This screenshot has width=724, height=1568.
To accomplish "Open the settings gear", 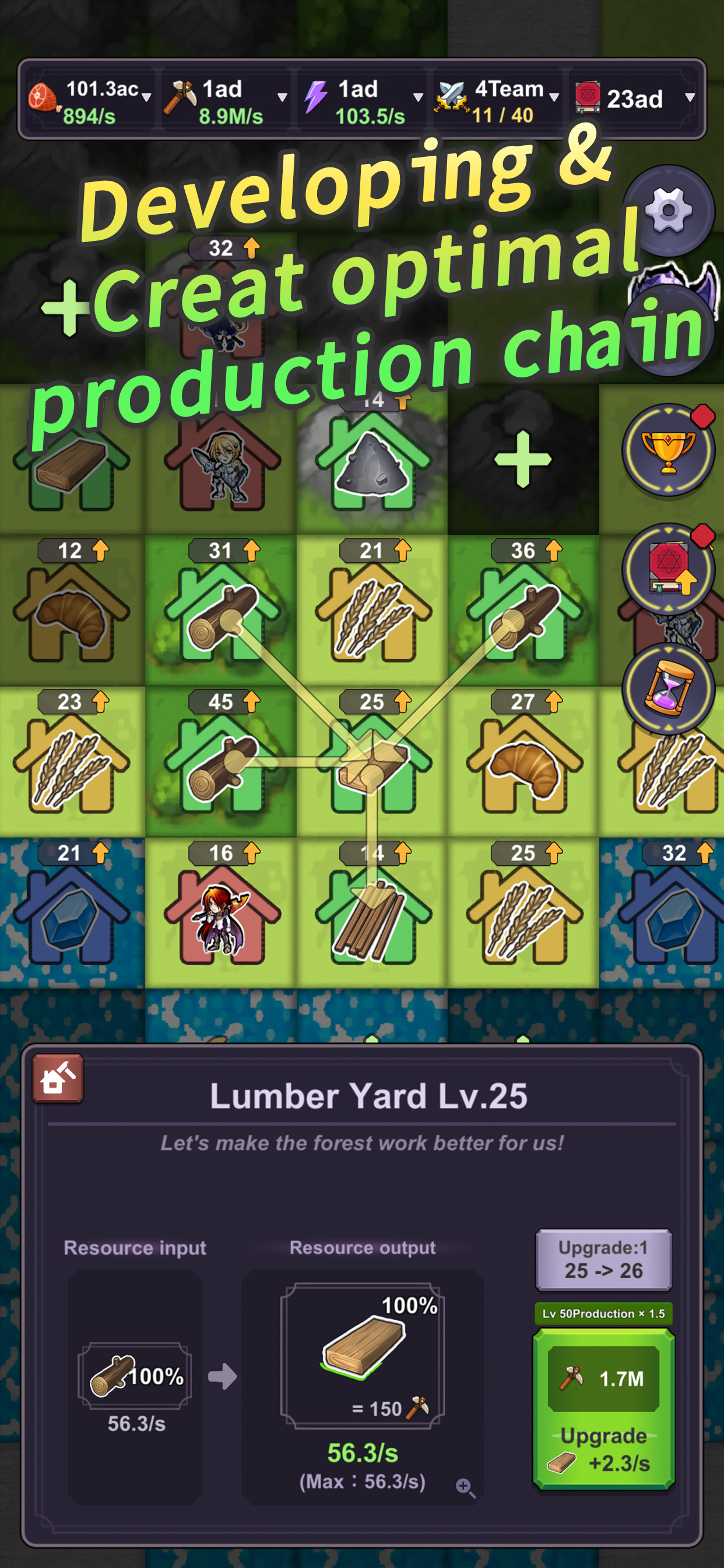I will click(669, 211).
